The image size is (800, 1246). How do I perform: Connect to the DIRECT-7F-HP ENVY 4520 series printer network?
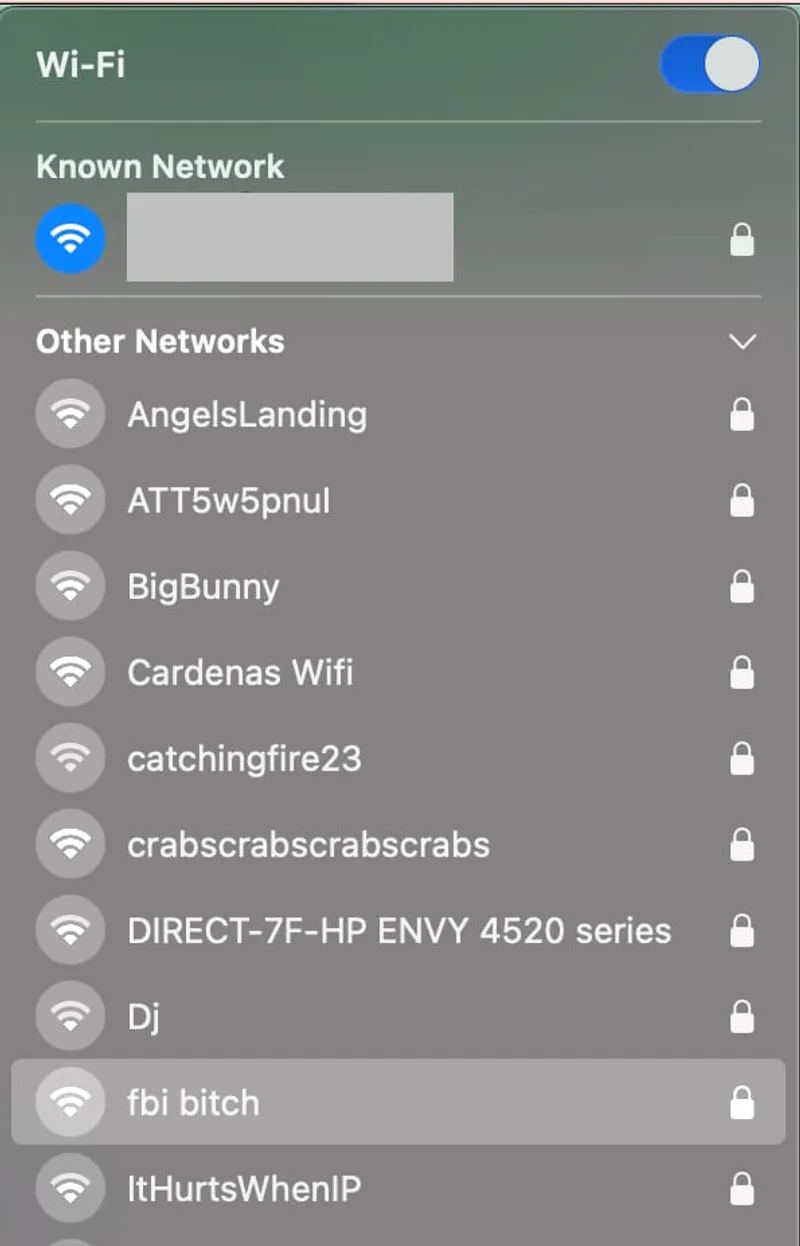tap(399, 929)
